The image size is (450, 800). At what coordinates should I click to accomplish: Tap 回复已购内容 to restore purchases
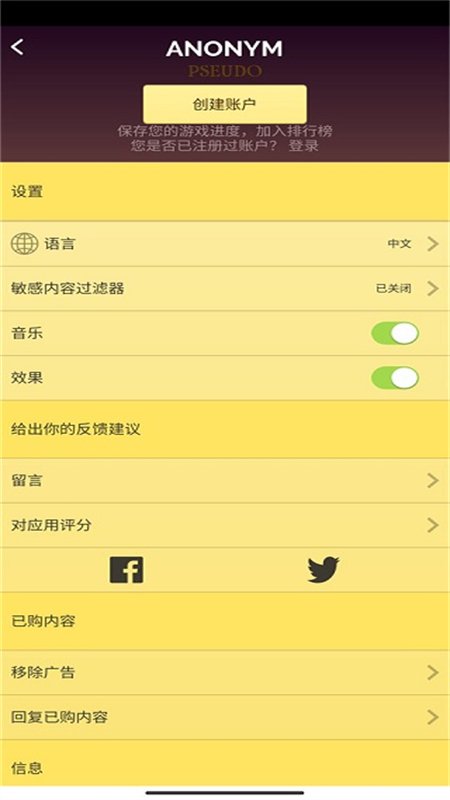point(225,717)
